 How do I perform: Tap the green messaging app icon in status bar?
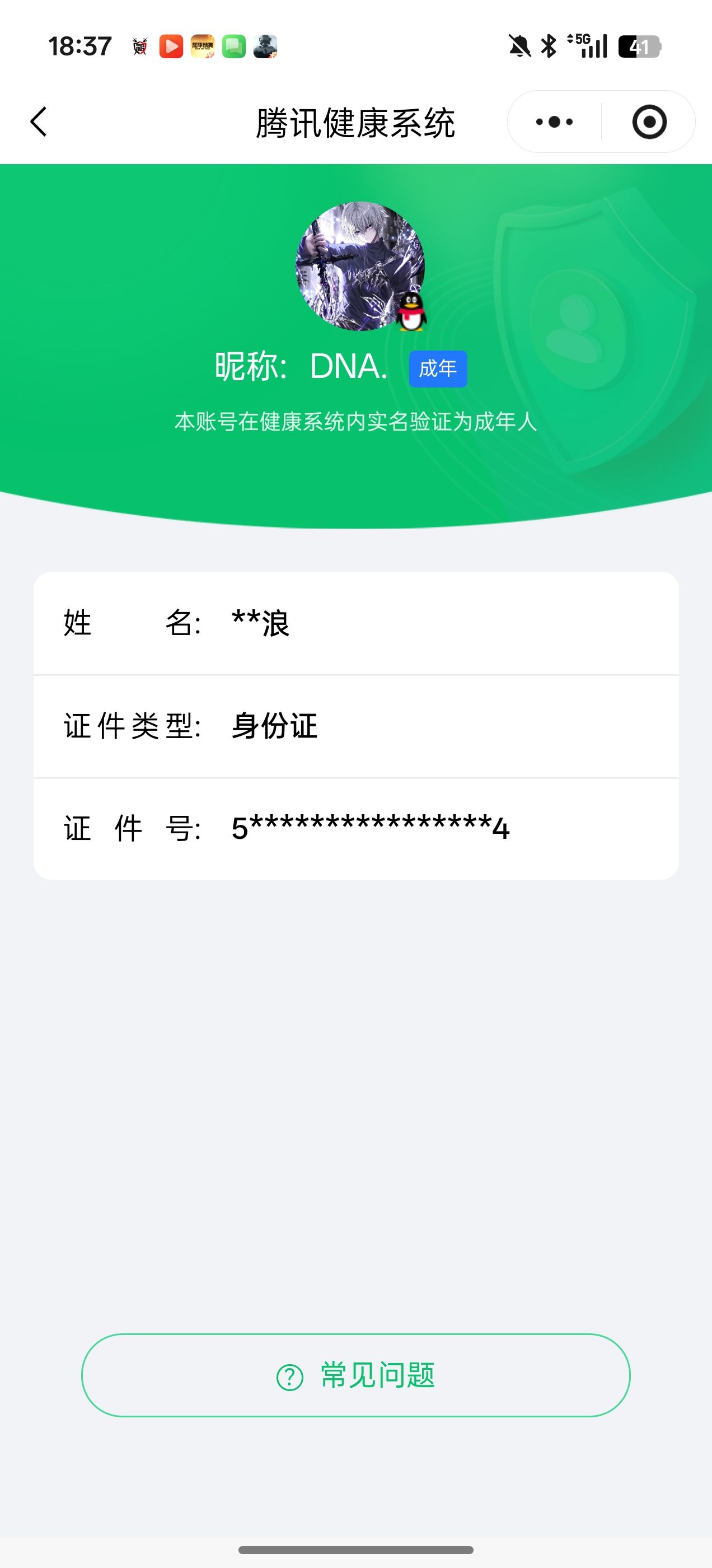(x=235, y=46)
